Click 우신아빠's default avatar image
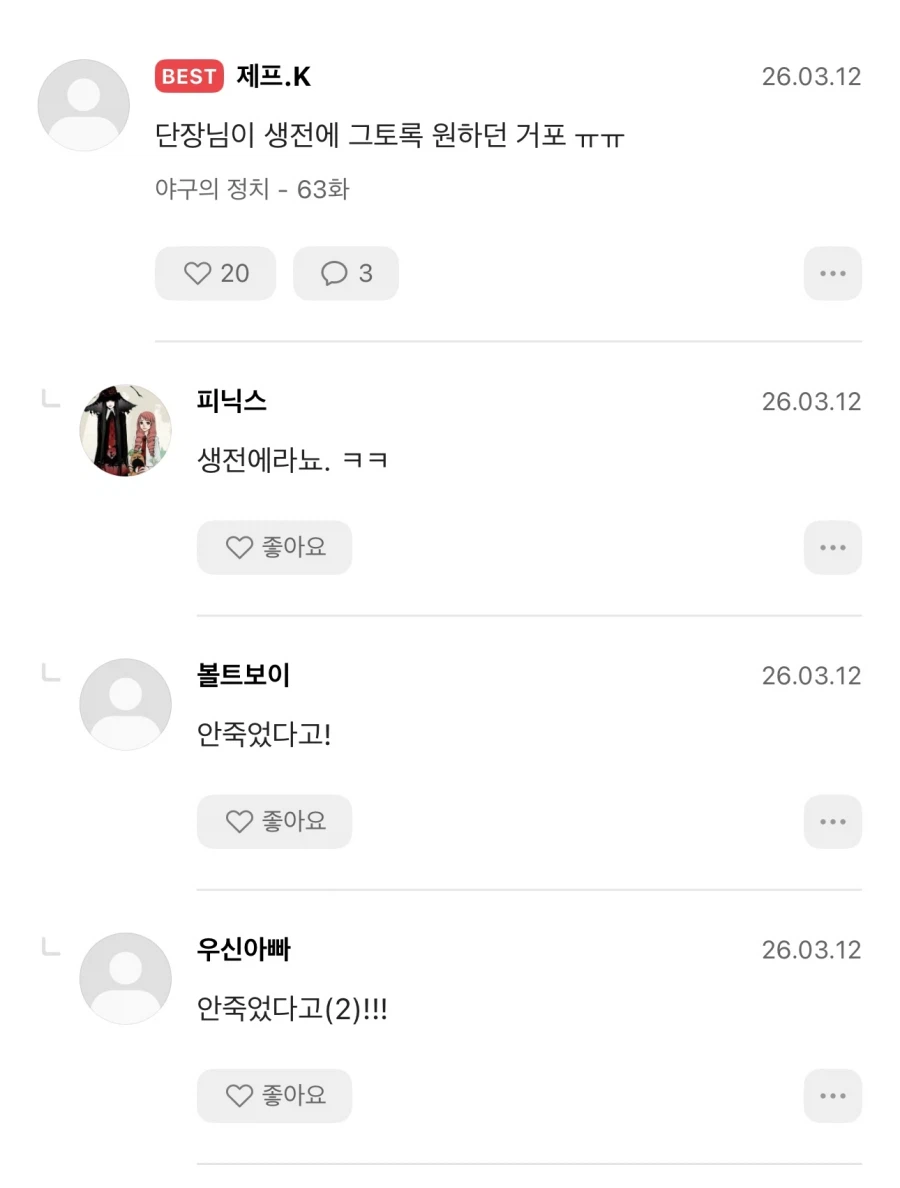 pyautogui.click(x=125, y=978)
